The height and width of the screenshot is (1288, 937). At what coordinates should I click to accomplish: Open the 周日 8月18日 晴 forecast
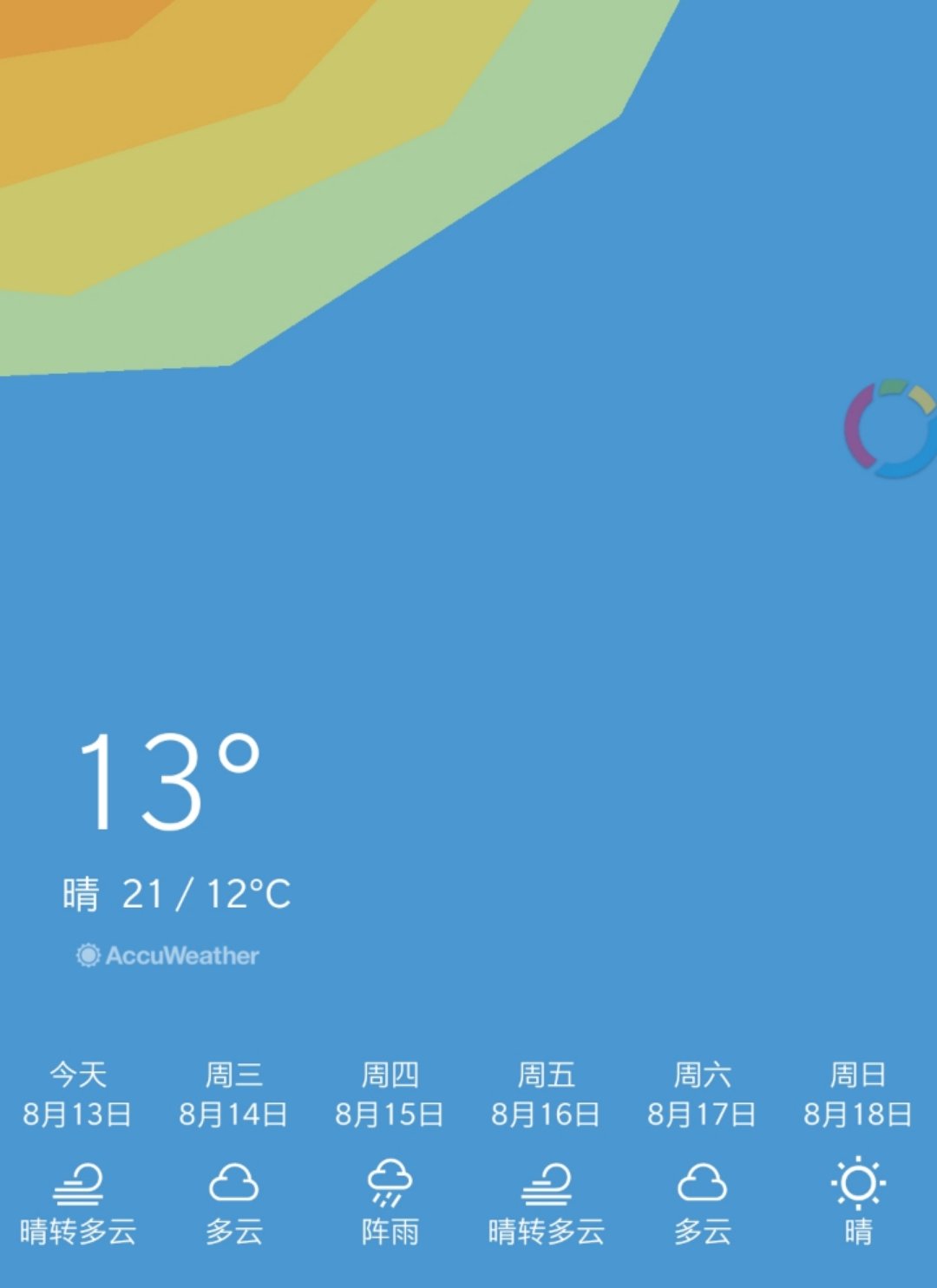coord(858,1153)
